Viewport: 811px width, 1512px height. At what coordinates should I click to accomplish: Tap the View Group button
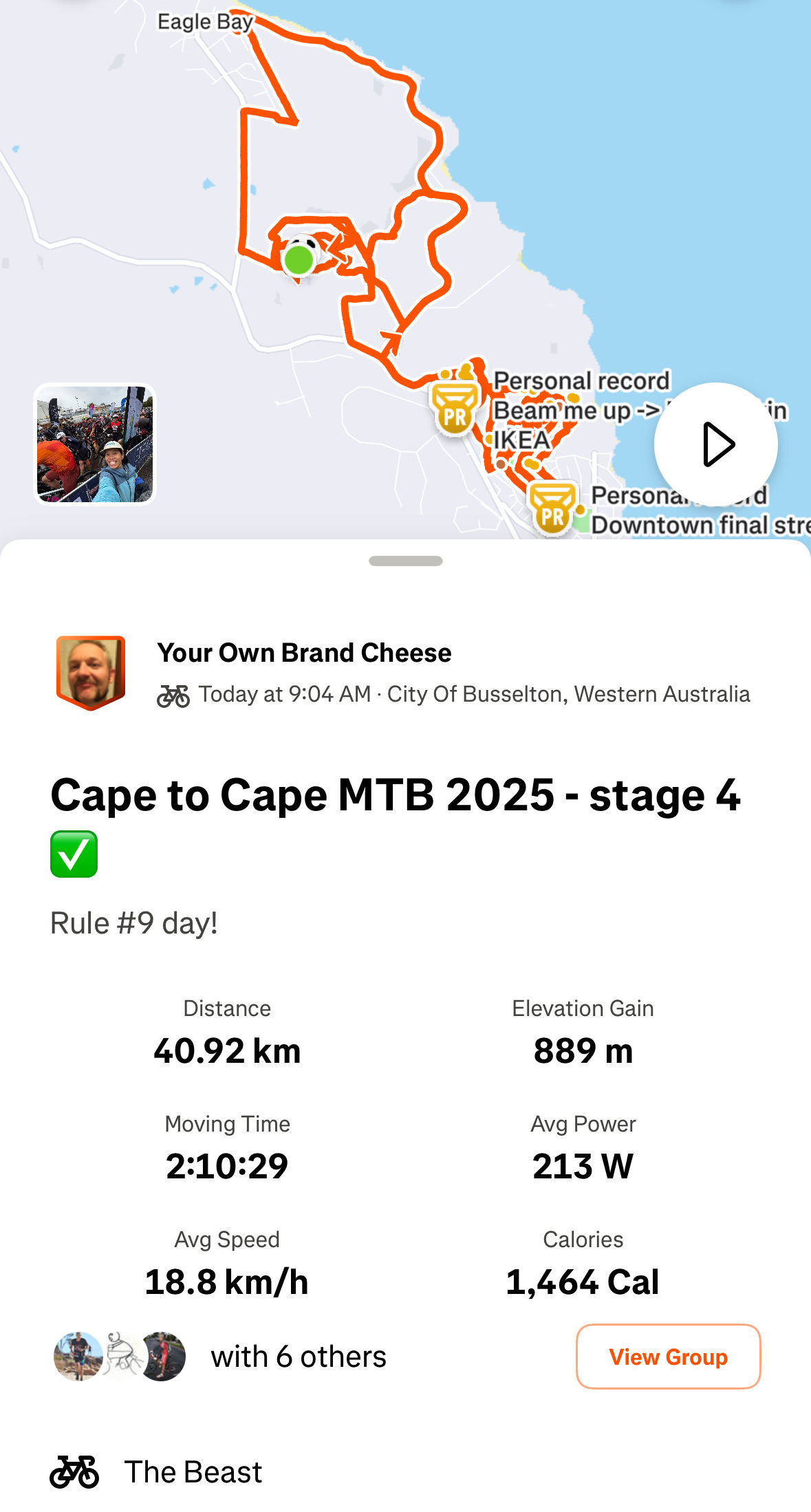(668, 1356)
